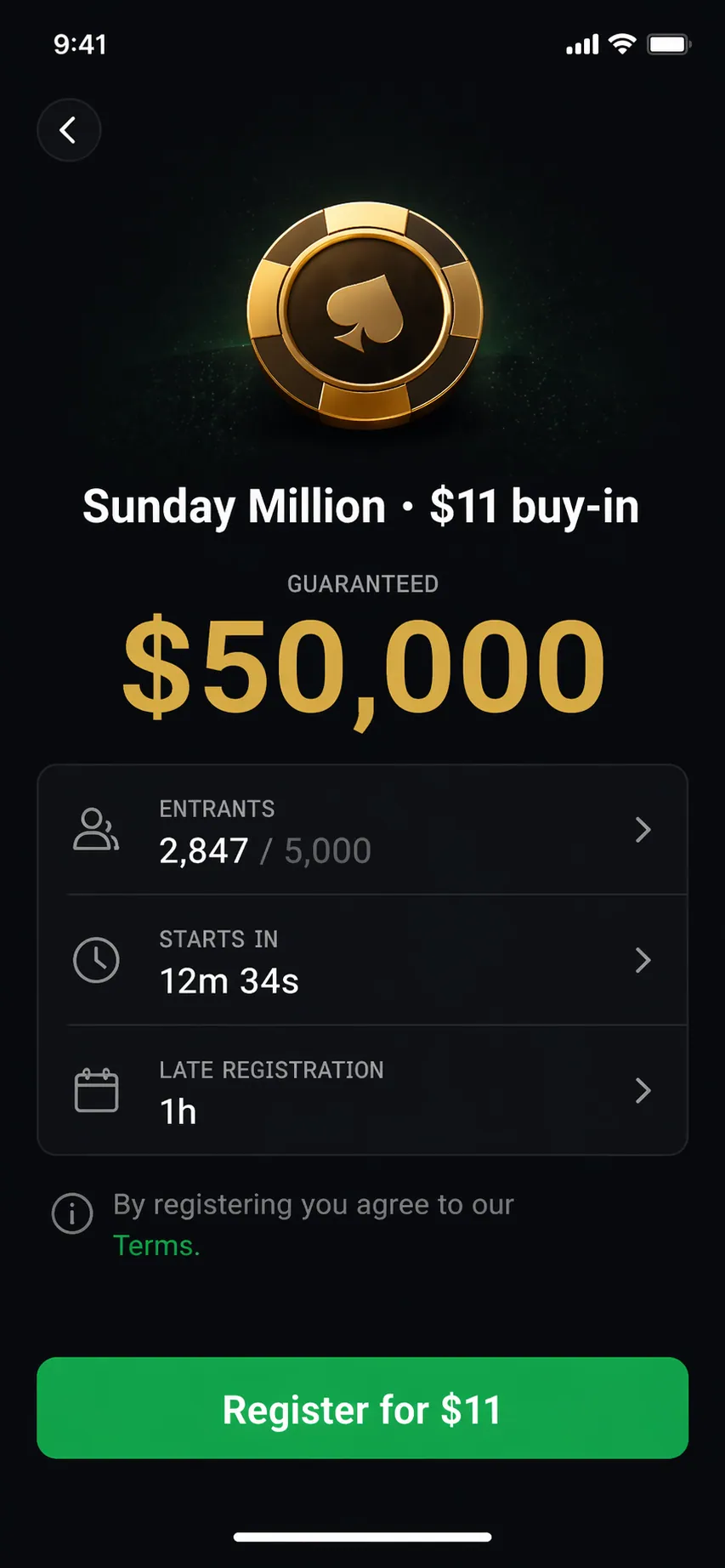Click the Sunday Million tournament title

362,505
